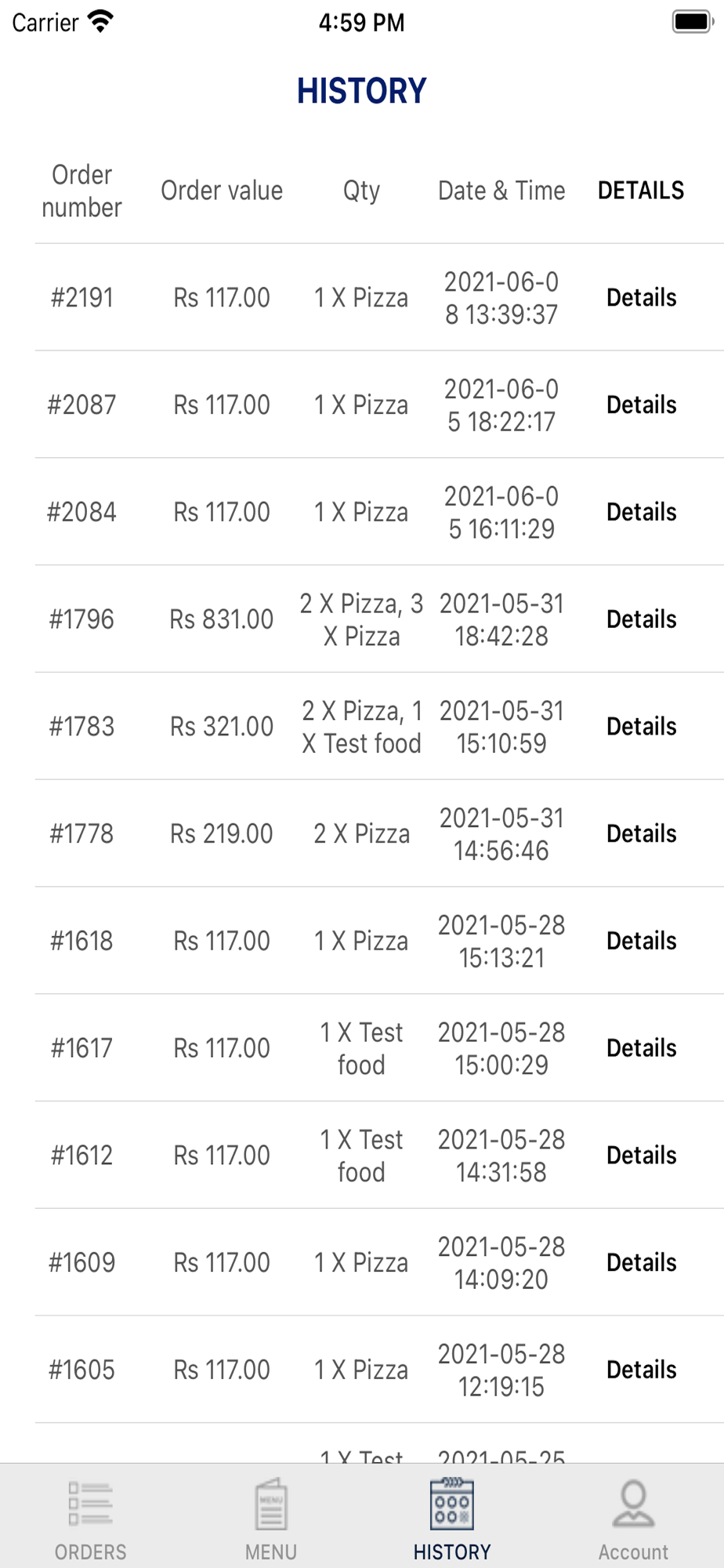Screen dimensions: 724x1568
Task: Tap Details on order #1778
Action: pyautogui.click(x=641, y=833)
